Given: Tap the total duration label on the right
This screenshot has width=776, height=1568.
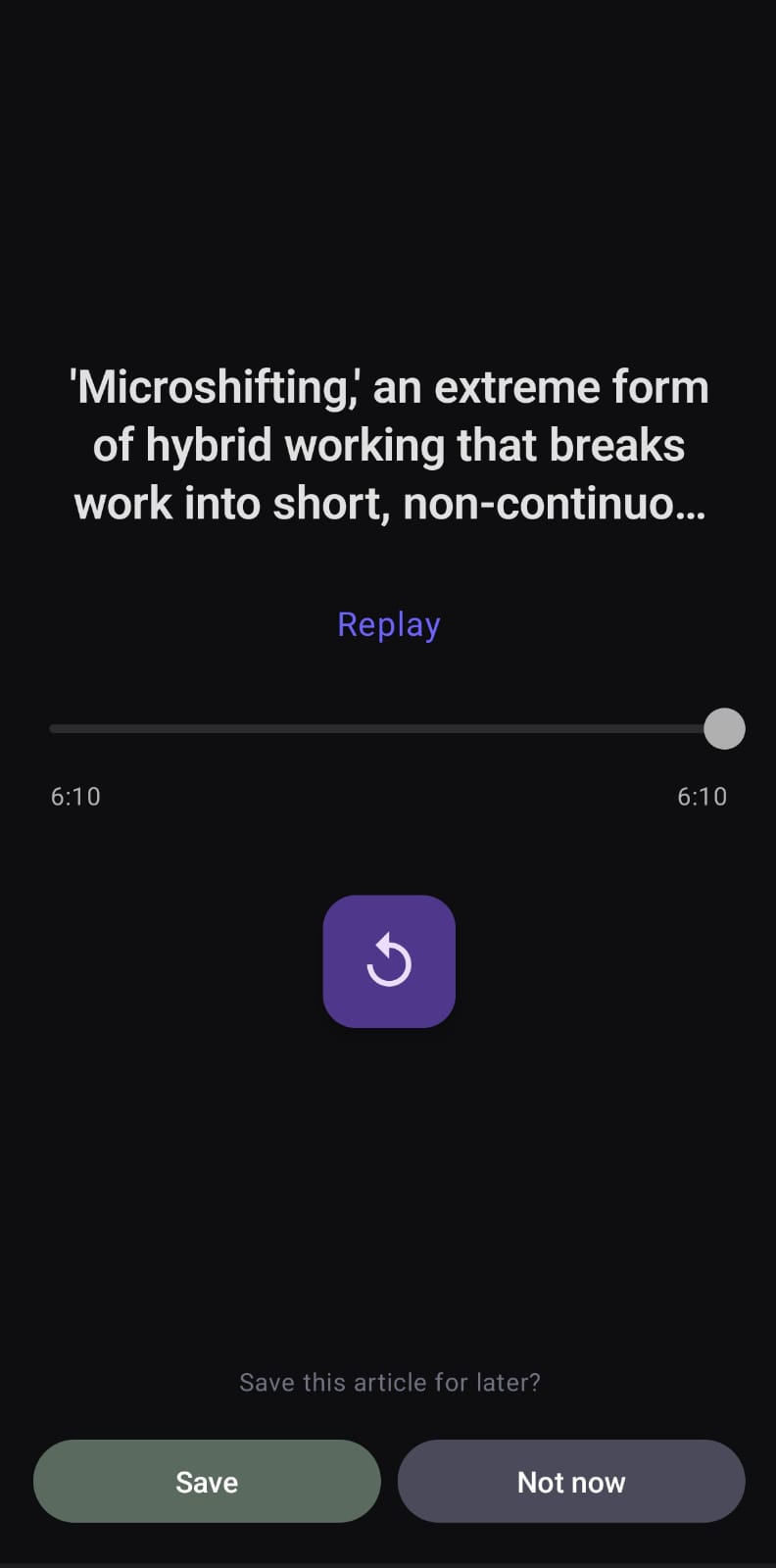Looking at the screenshot, I should [702, 796].
